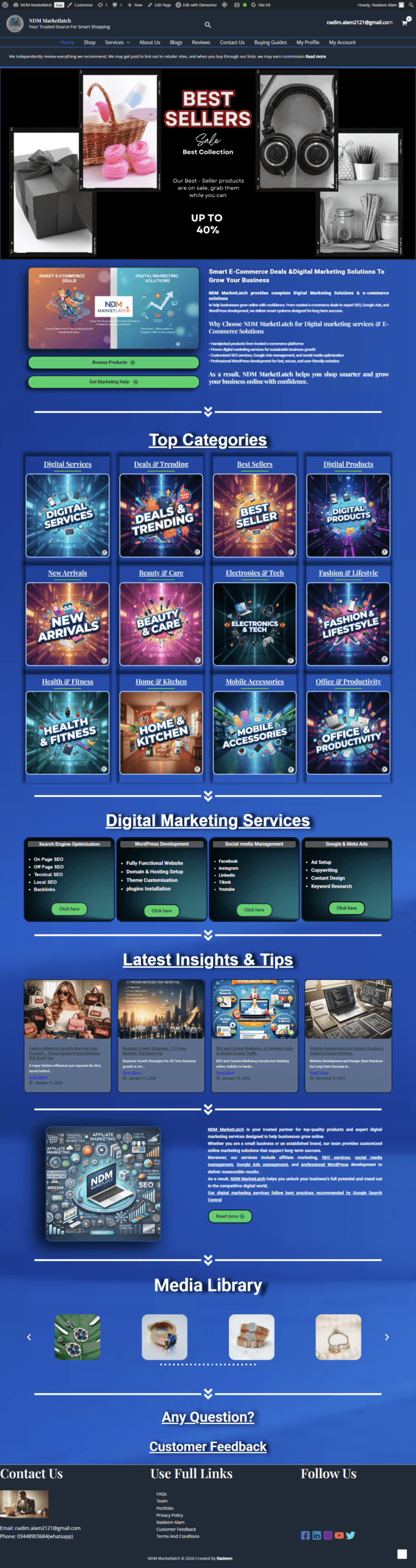Open the Digital Services category tile
416x1568 pixels.
pos(67,515)
